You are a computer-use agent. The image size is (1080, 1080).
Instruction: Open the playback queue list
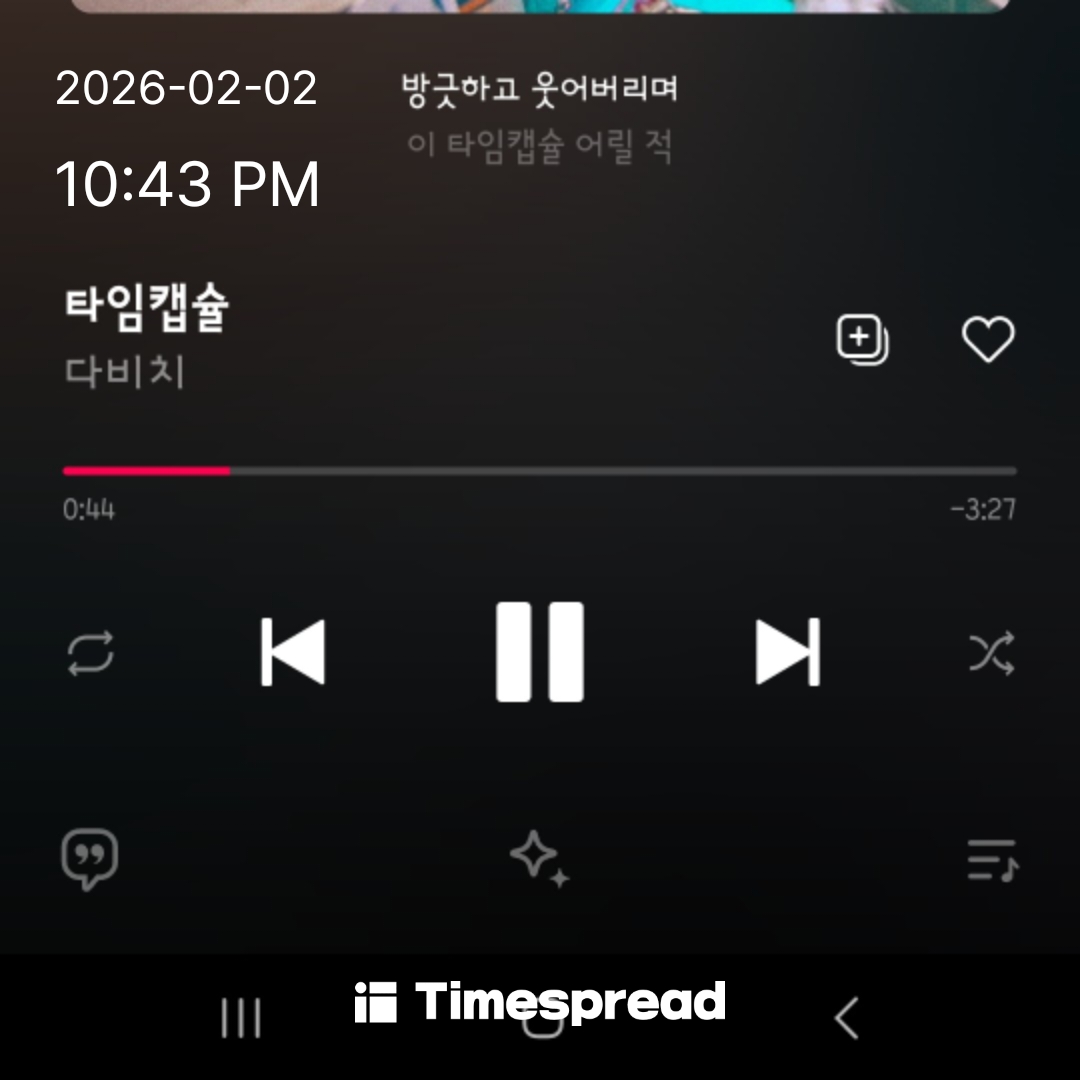pos(991,860)
